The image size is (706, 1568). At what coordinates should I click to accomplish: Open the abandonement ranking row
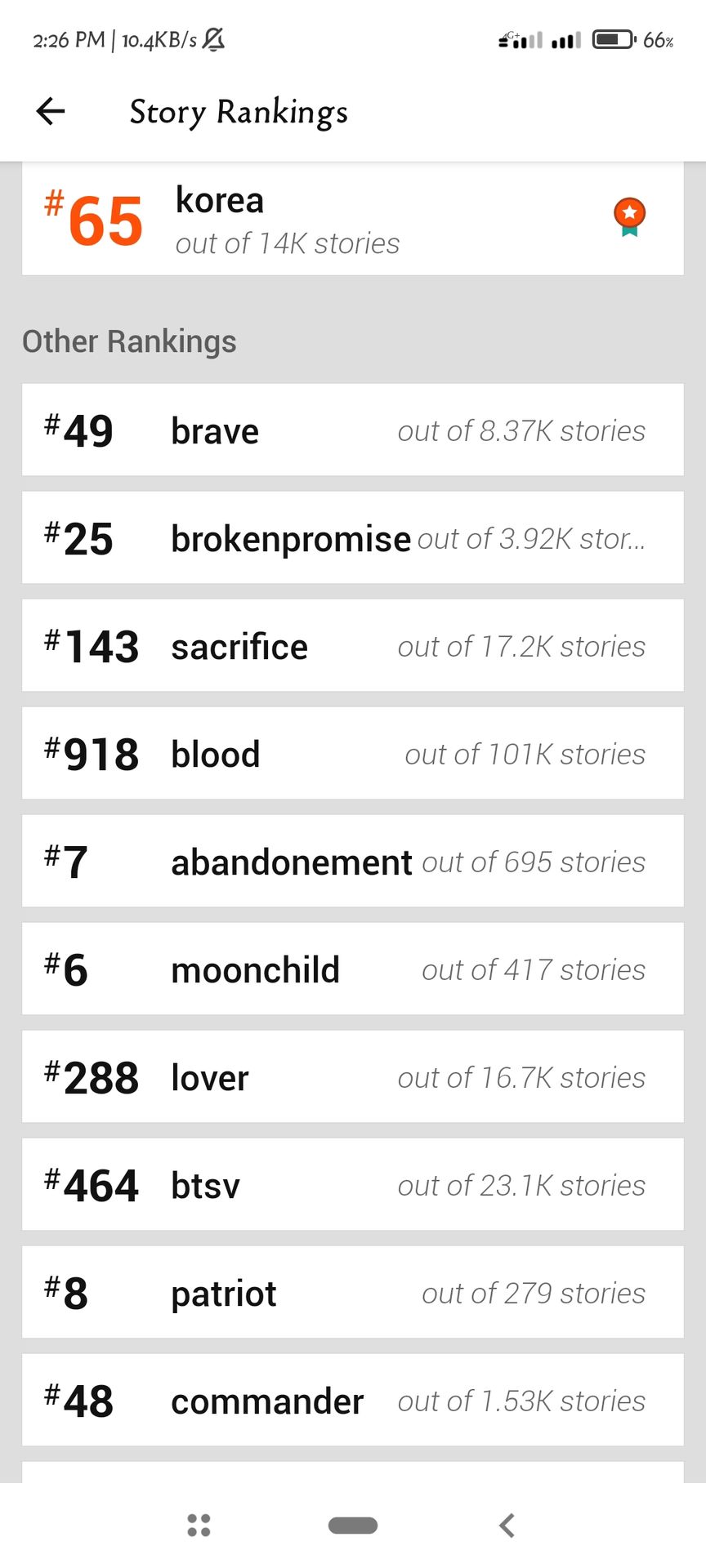click(x=353, y=861)
